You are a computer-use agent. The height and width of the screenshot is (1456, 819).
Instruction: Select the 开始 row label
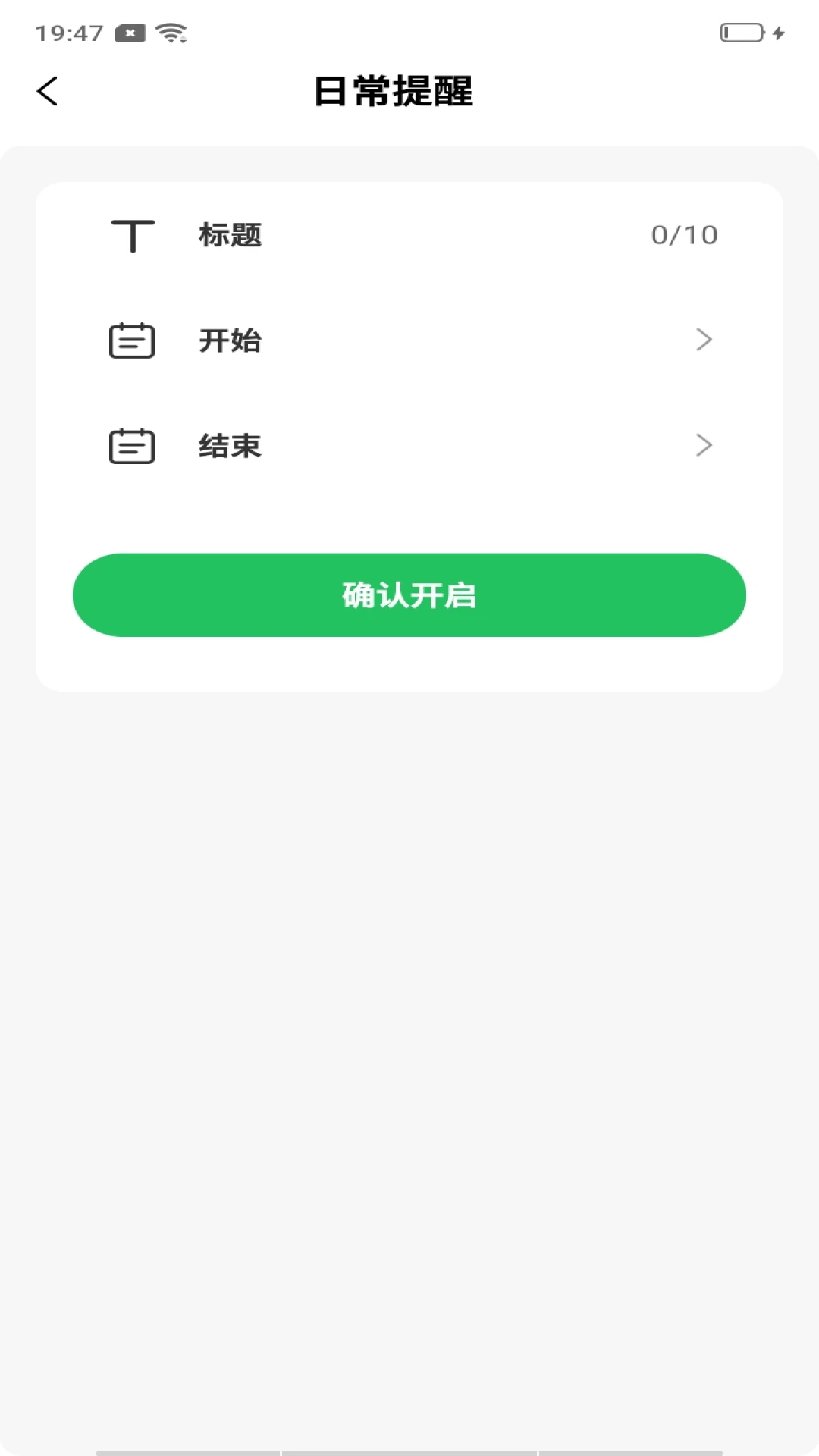230,340
